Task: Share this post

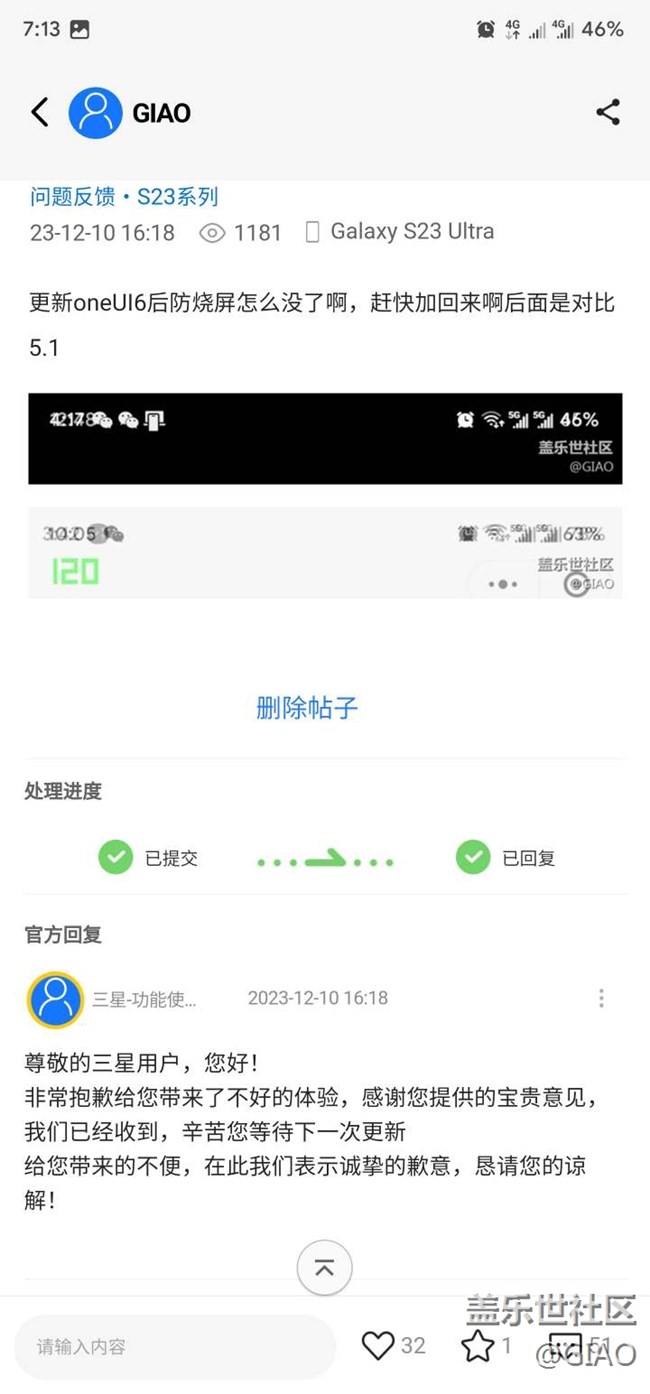Action: click(607, 112)
